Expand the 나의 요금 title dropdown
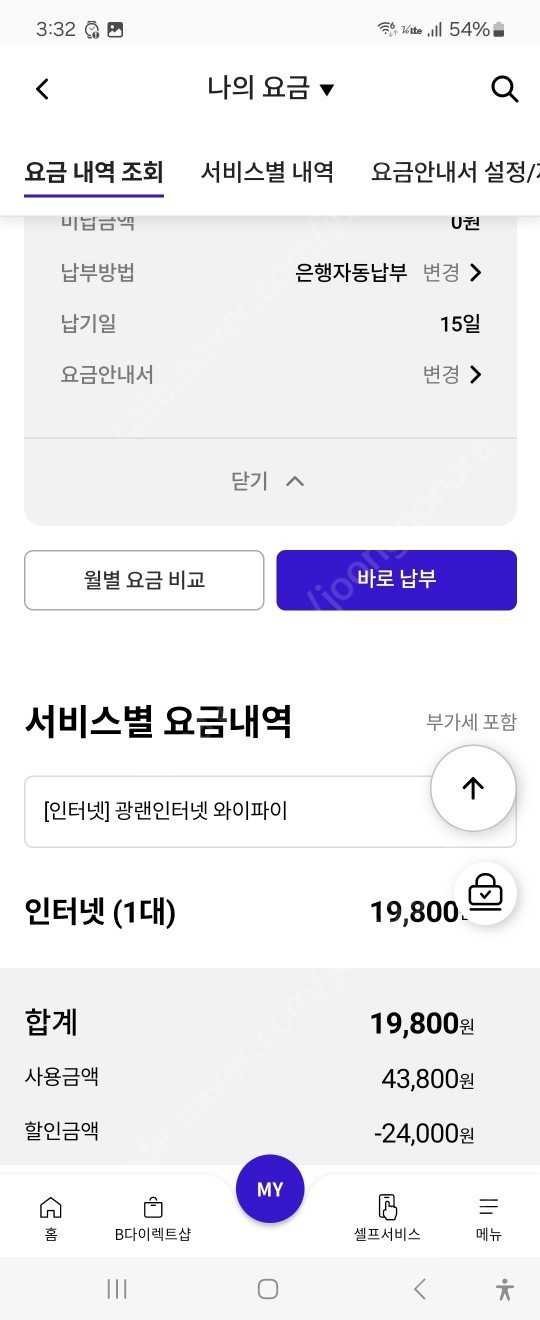Image resolution: width=540 pixels, height=1320 pixels. pos(270,88)
